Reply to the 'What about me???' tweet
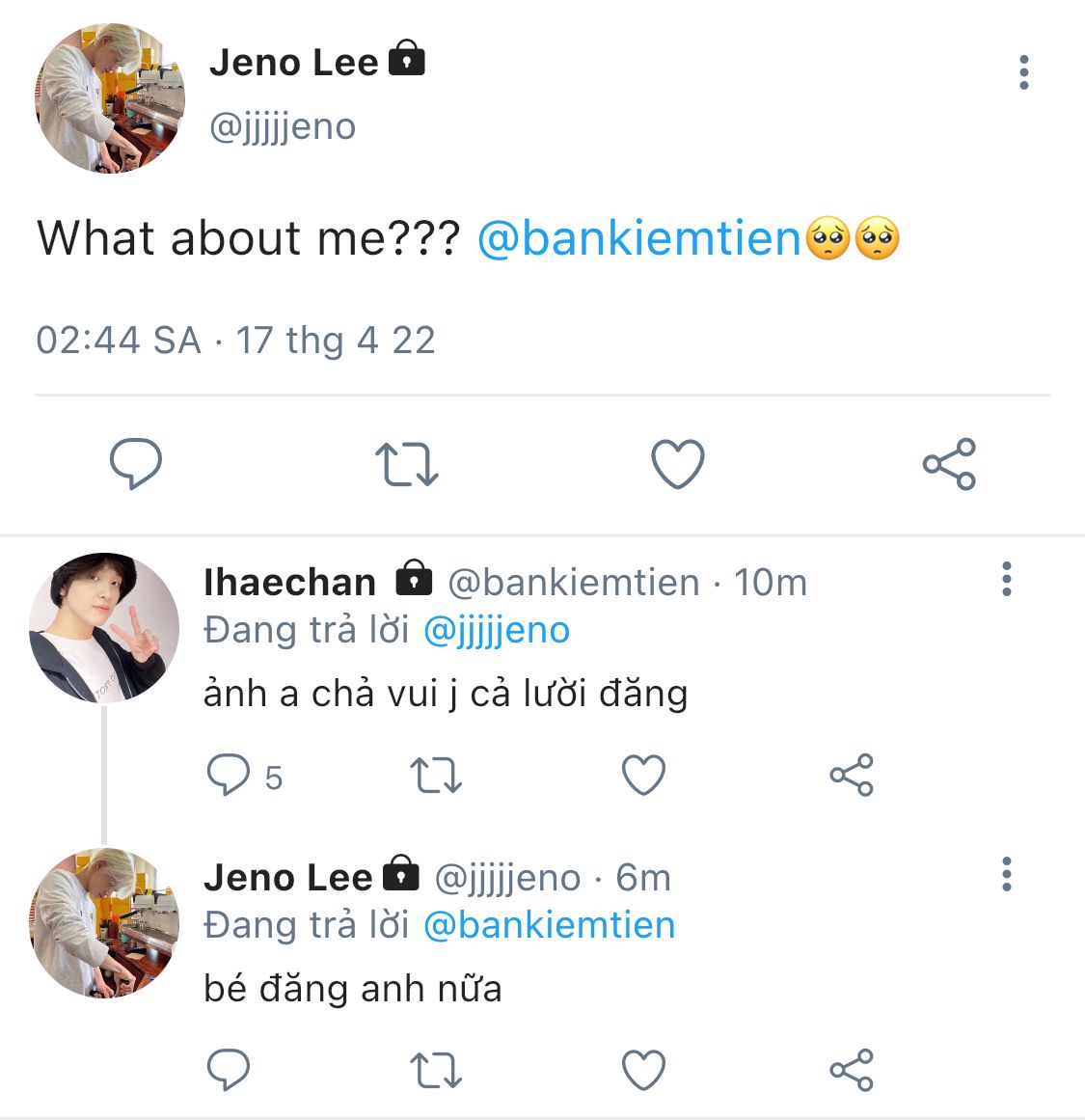 coord(136,464)
